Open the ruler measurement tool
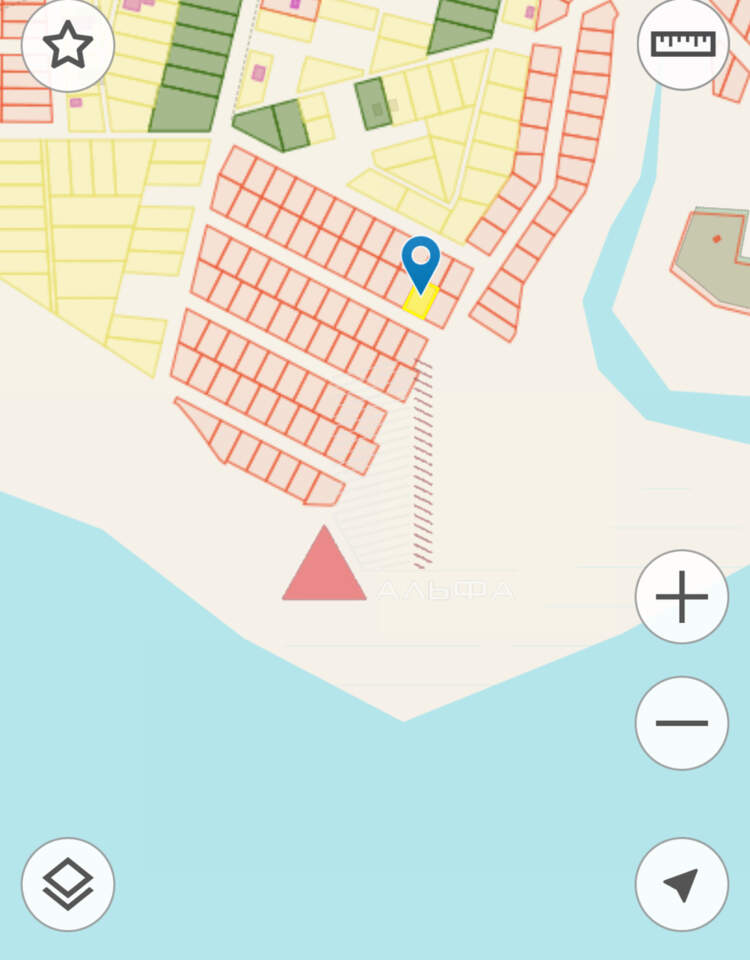This screenshot has height=960, width=750. pos(683,44)
